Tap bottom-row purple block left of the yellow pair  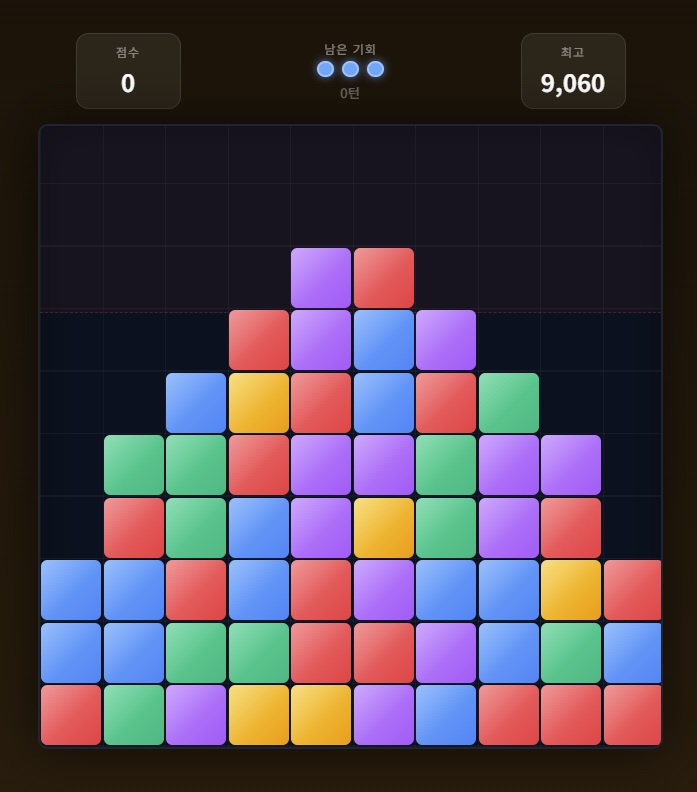click(196, 715)
